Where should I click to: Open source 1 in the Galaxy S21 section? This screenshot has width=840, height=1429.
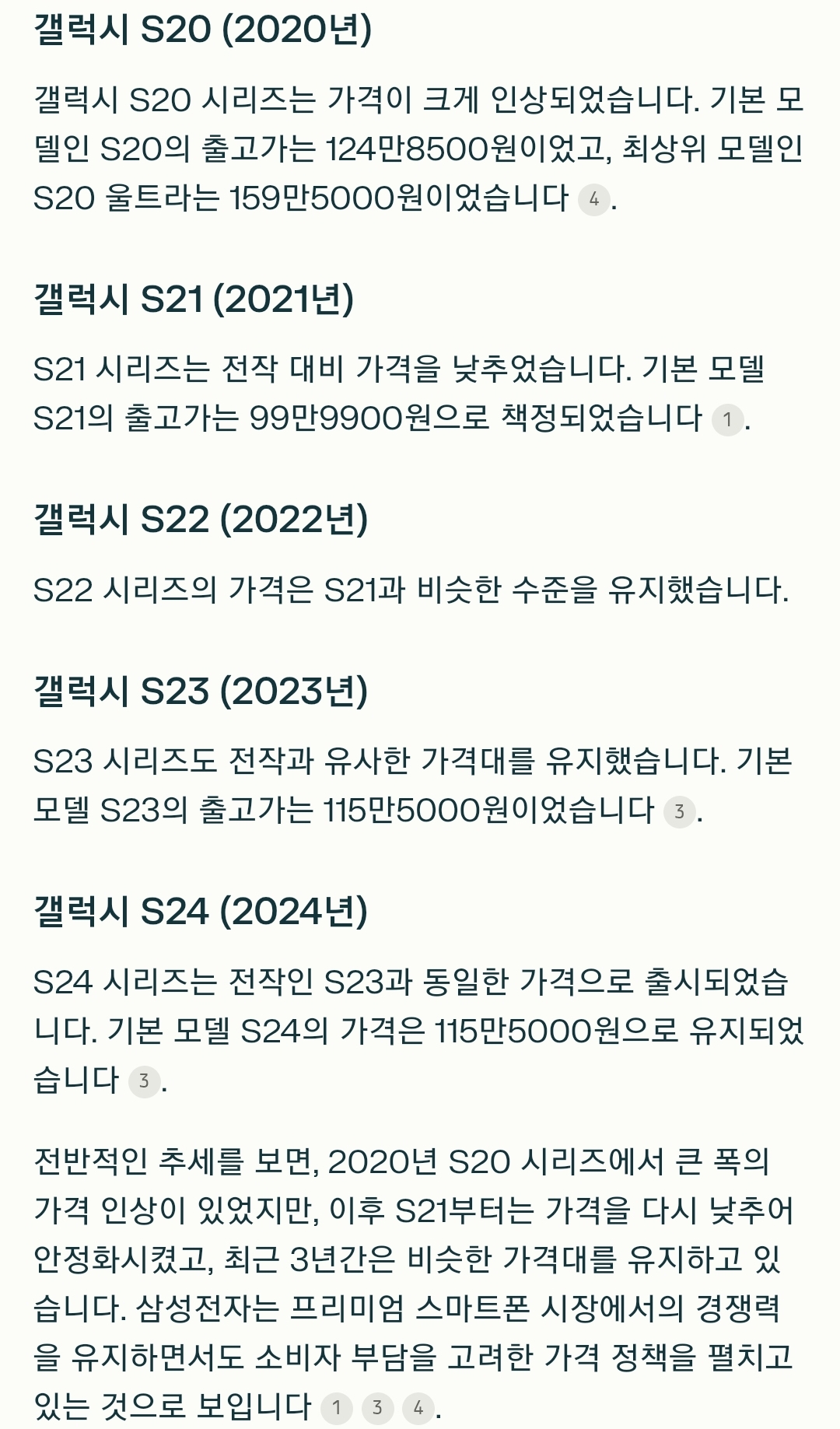(x=728, y=420)
